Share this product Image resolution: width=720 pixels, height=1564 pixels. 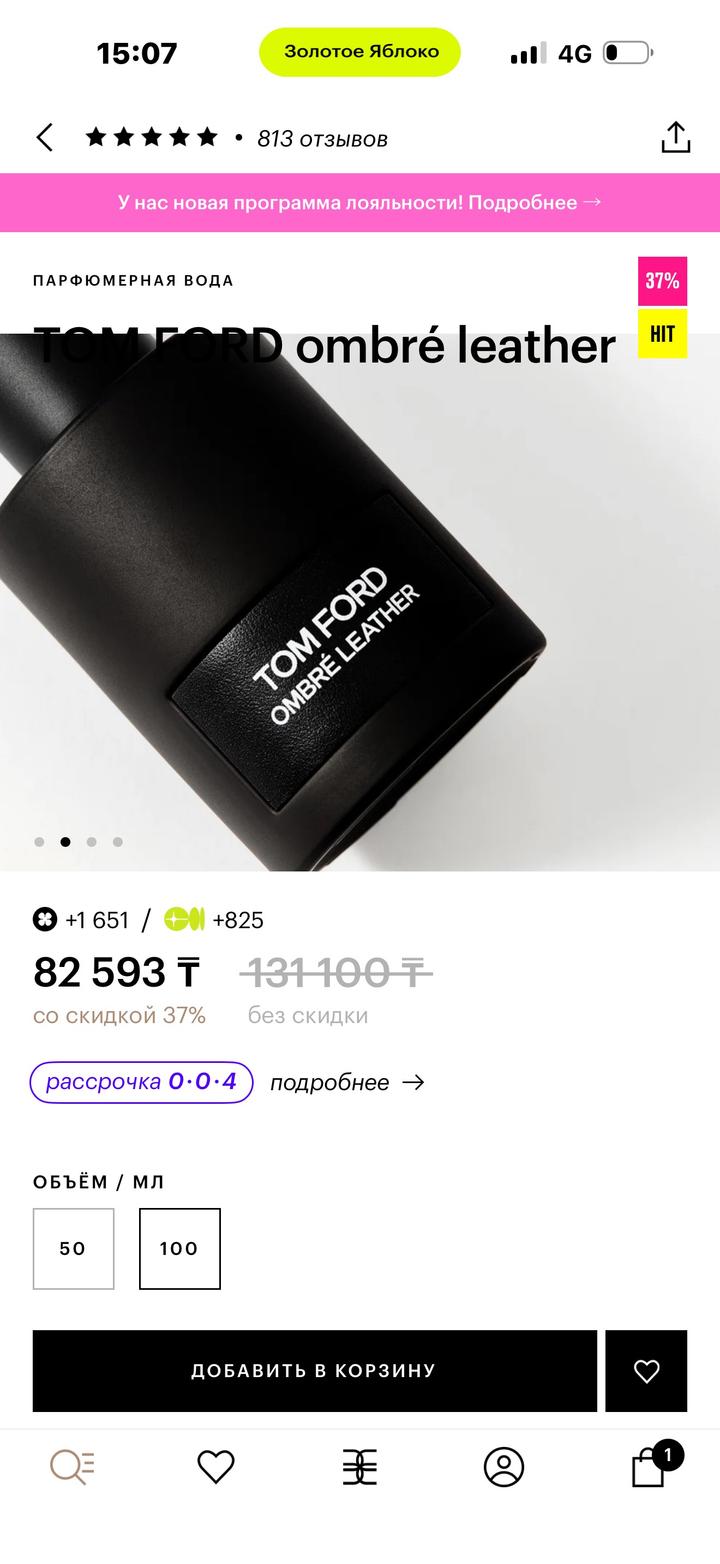coord(676,138)
